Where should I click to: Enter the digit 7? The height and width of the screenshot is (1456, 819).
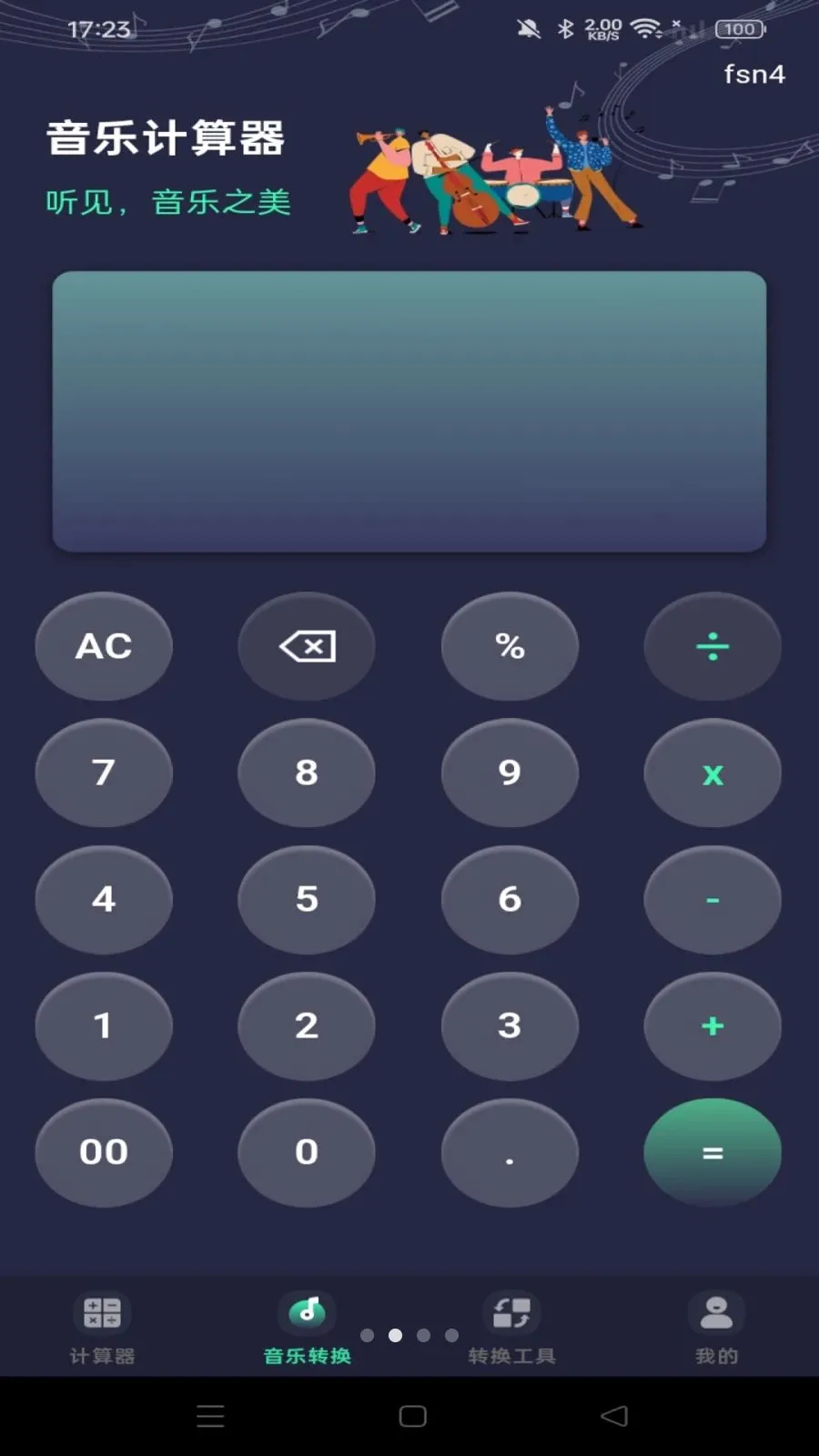point(104,773)
